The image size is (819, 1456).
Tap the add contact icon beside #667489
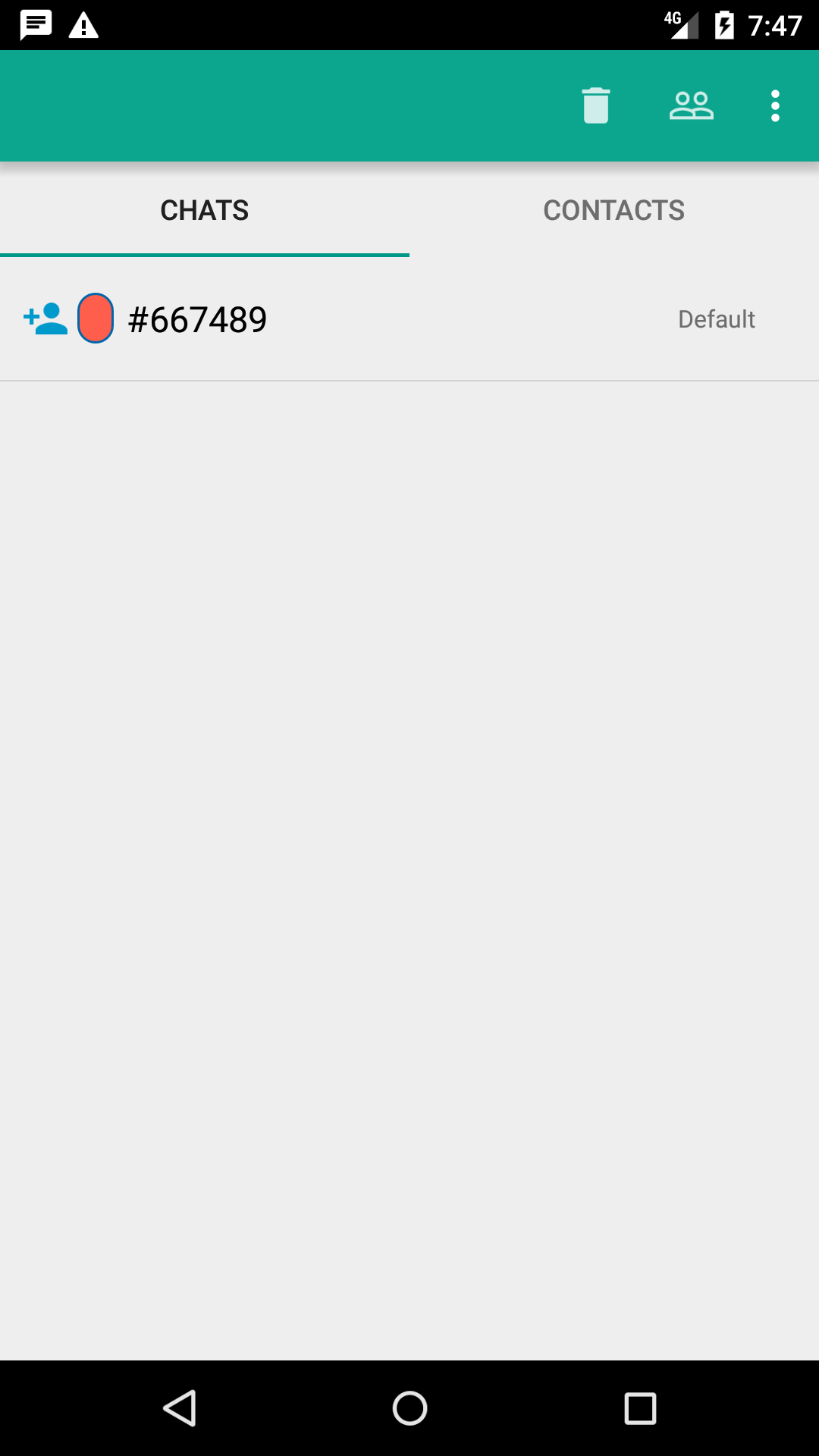point(45,319)
